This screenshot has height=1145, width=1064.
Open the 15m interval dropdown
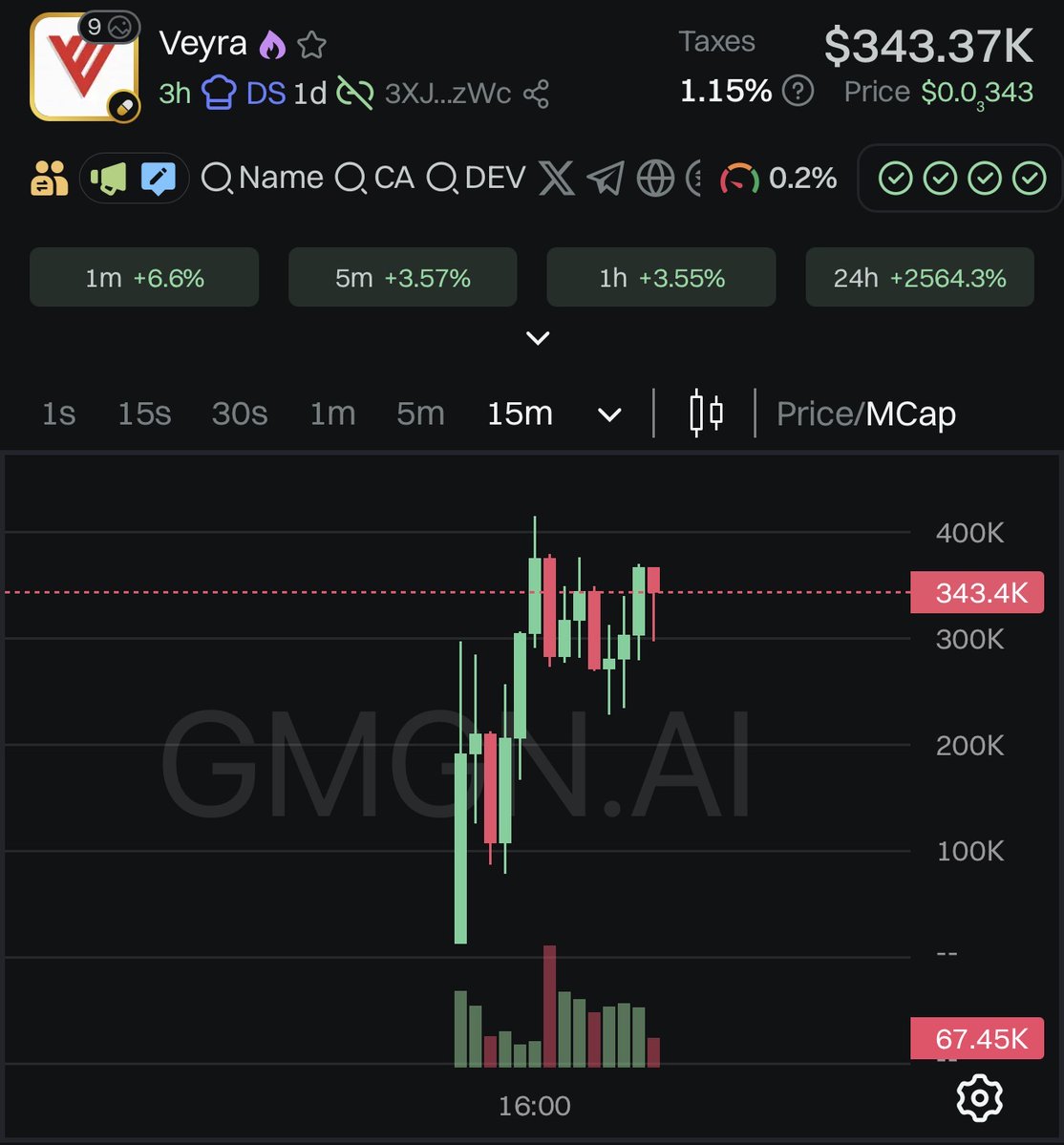click(608, 414)
